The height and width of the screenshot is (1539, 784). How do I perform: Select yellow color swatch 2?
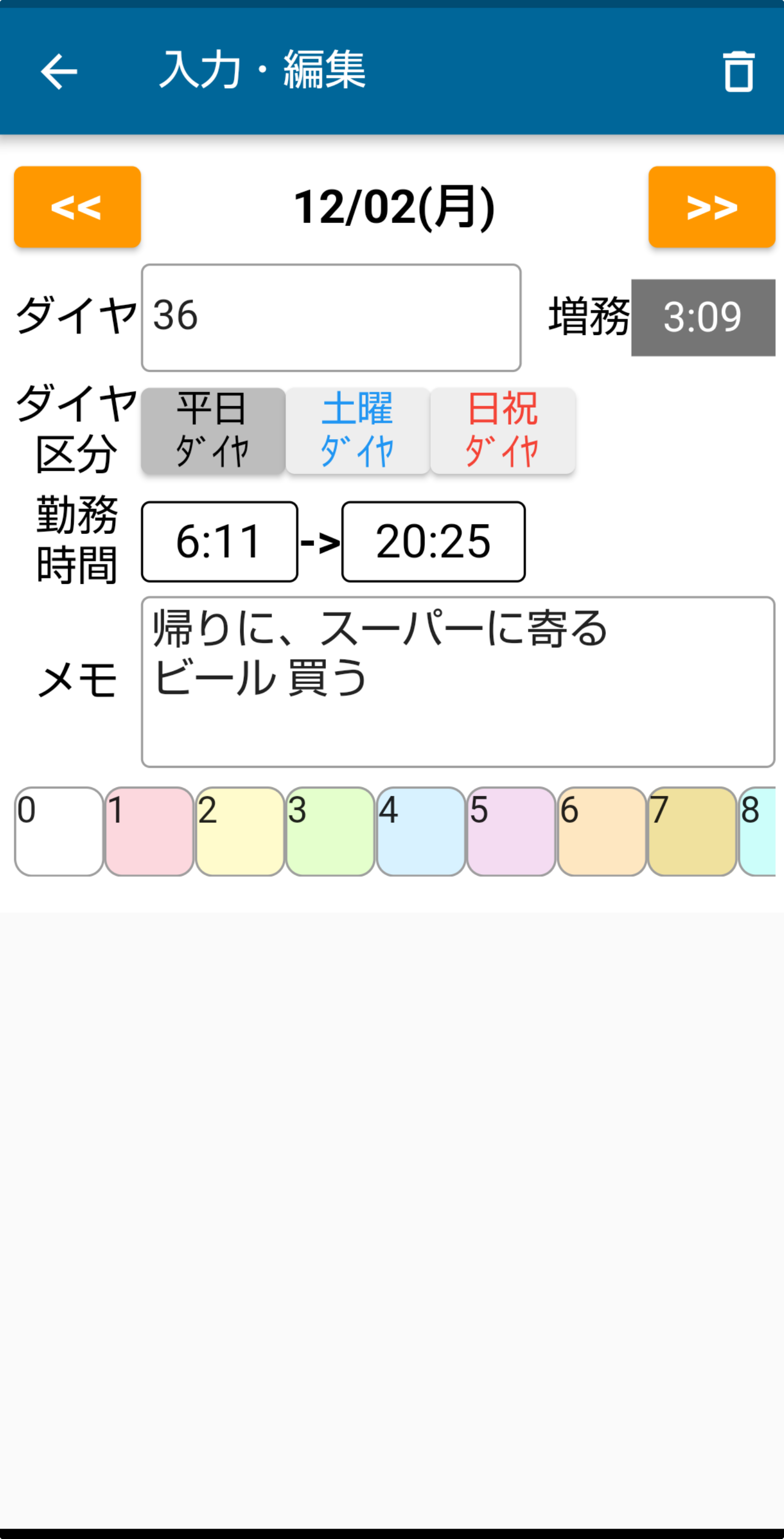(240, 831)
